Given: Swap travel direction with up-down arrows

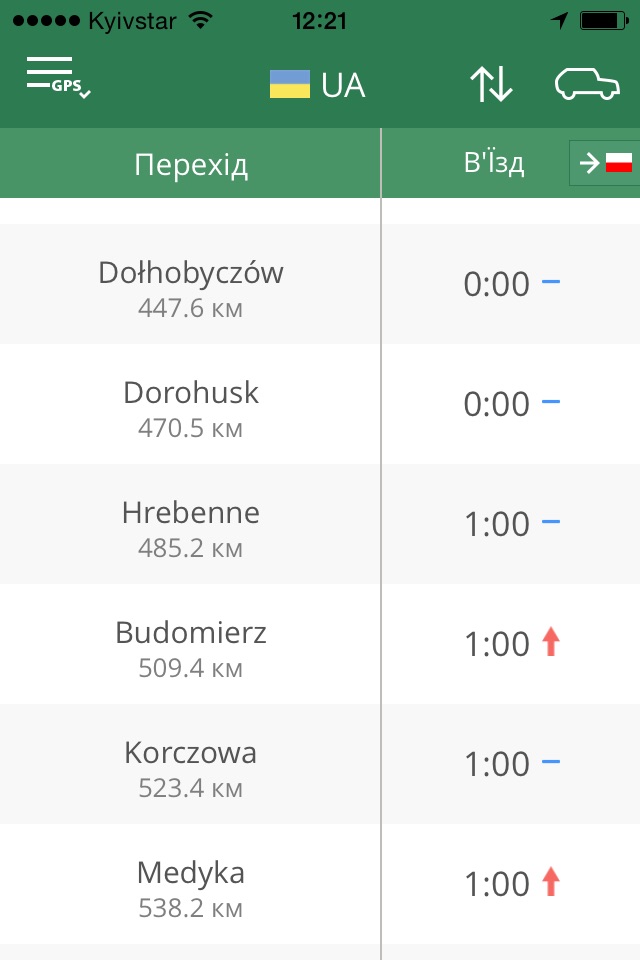Looking at the screenshot, I should pyautogui.click(x=491, y=85).
